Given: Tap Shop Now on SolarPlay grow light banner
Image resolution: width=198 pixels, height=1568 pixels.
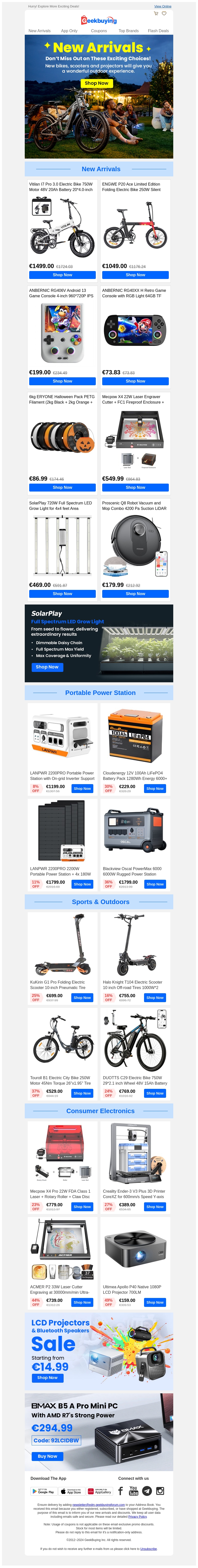Looking at the screenshot, I should 47,667.
